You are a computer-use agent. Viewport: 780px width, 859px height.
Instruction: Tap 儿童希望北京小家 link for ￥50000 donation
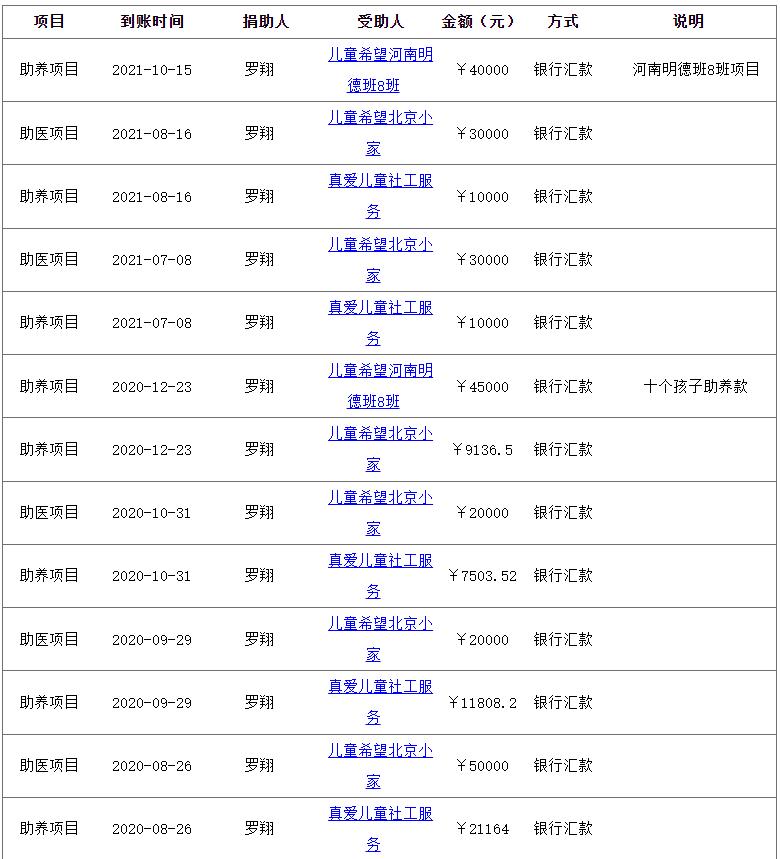tap(380, 750)
